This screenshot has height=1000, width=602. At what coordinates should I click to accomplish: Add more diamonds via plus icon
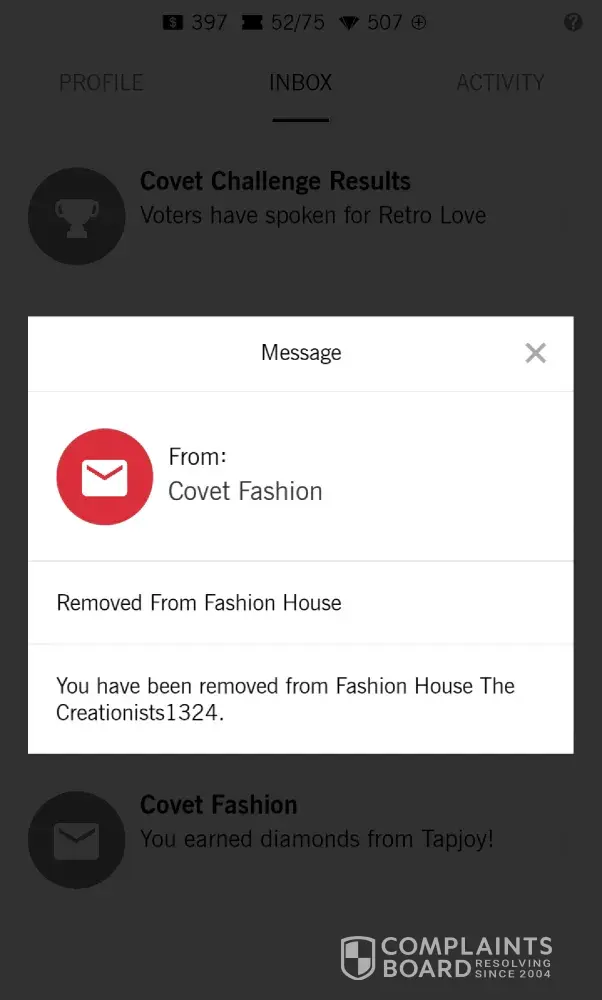418,22
